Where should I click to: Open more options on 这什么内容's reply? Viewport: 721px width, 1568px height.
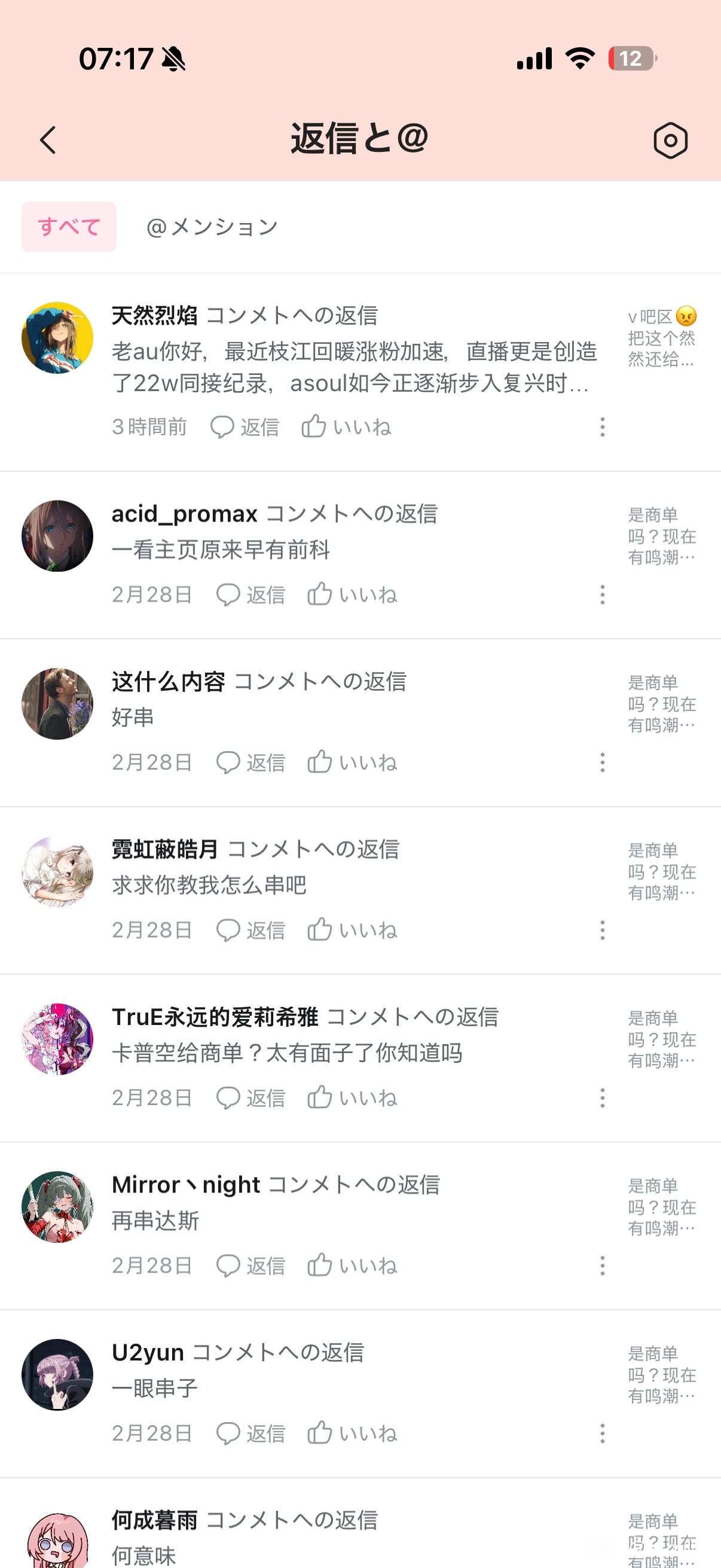(603, 762)
